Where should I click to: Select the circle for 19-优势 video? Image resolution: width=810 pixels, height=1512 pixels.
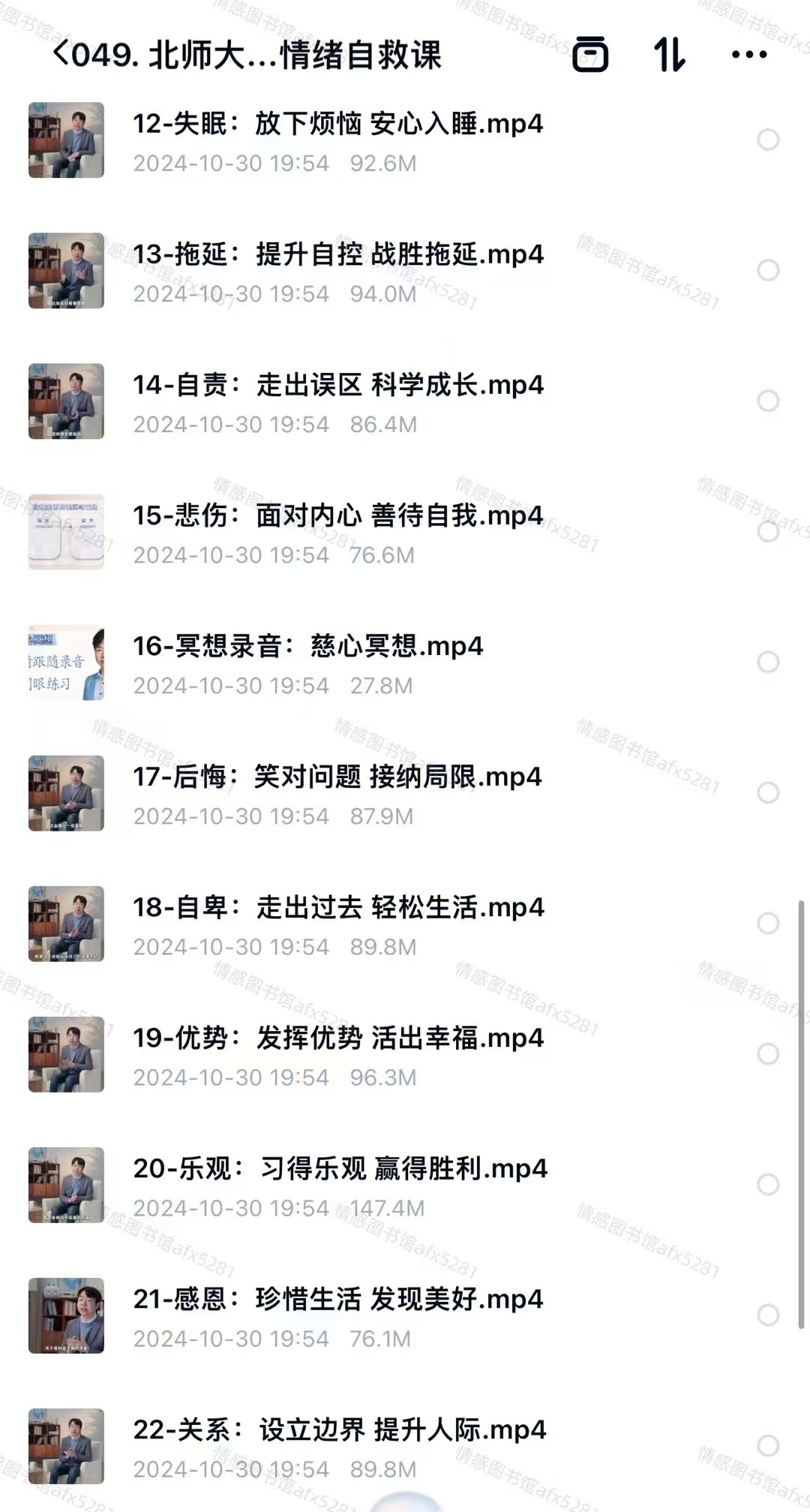tap(768, 1054)
